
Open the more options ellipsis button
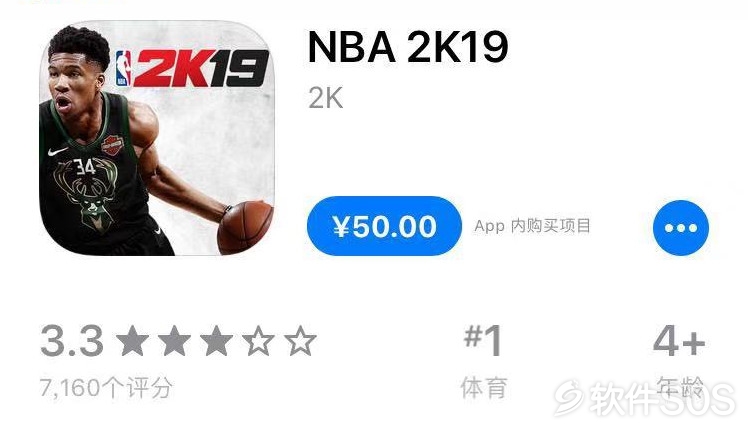[x=680, y=228]
